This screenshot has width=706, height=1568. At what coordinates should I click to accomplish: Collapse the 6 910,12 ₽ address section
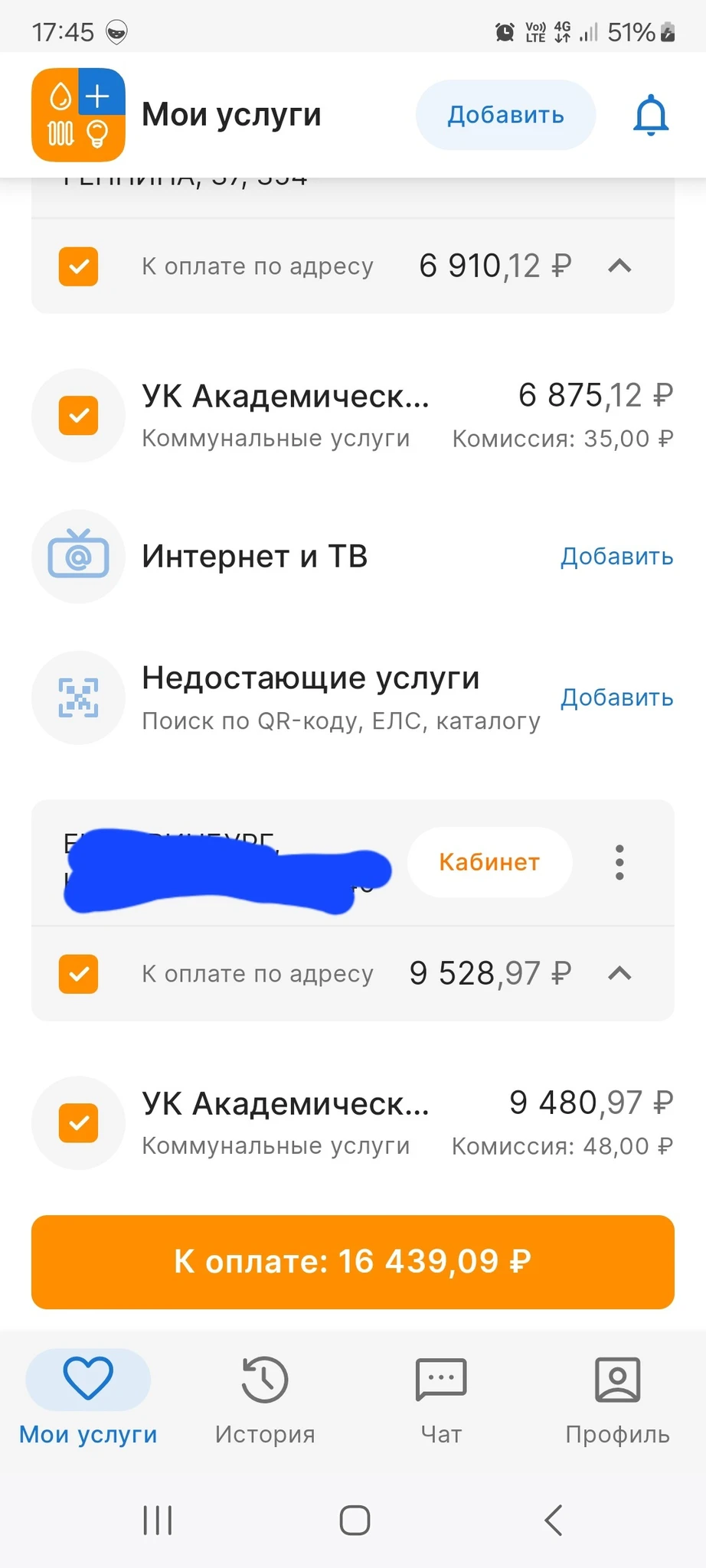[x=619, y=266]
